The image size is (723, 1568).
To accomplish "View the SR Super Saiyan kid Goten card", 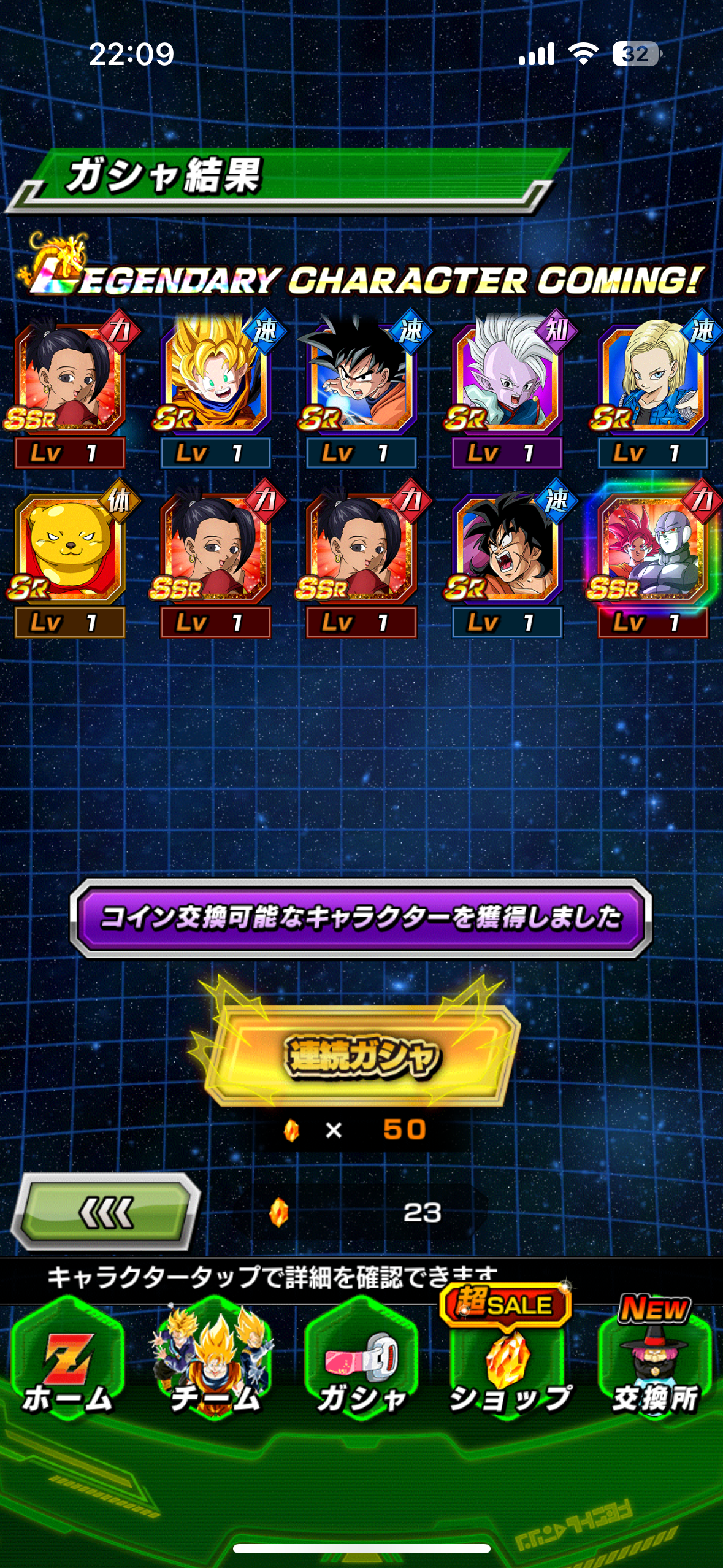I will pos(215,390).
